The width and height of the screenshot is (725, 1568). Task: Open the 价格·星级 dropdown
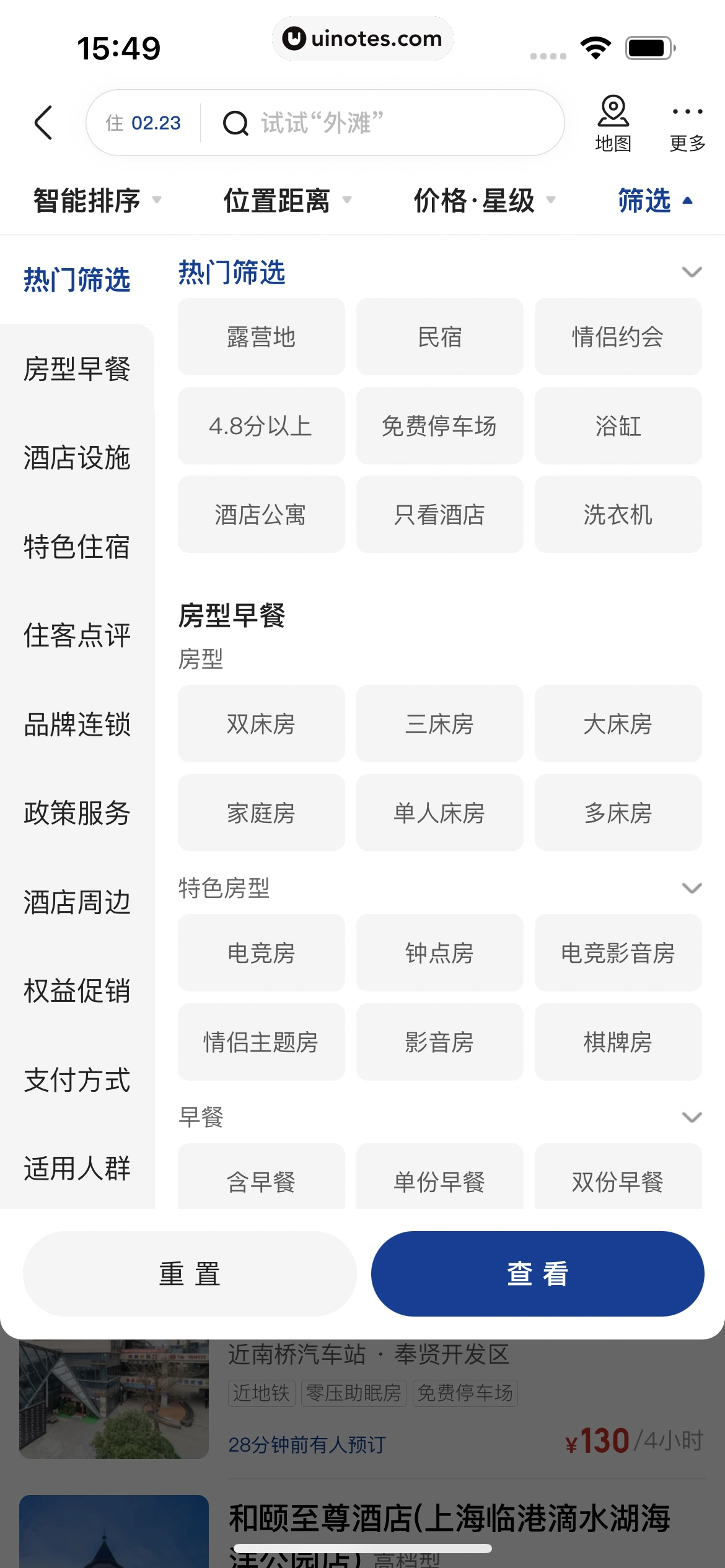pyautogui.click(x=484, y=201)
